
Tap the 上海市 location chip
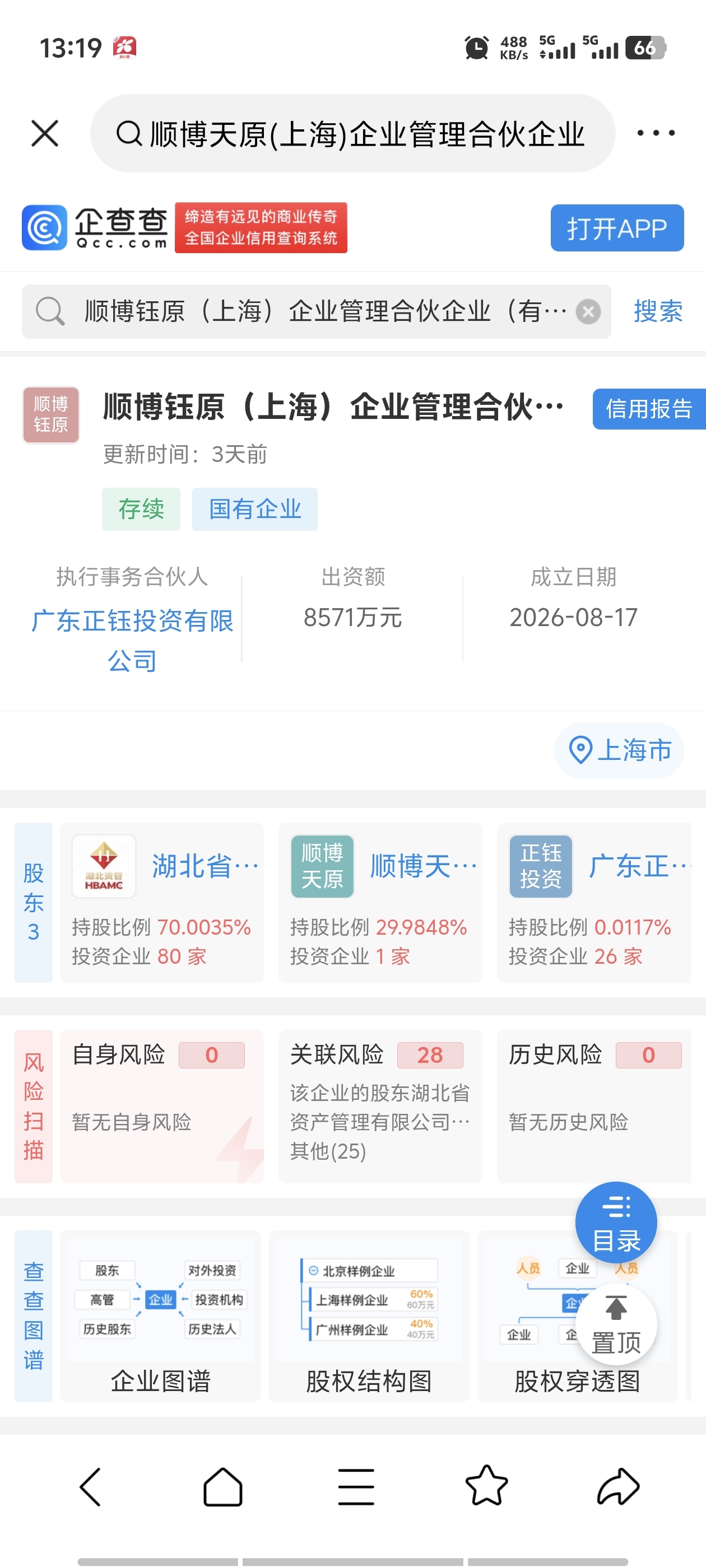[x=619, y=750]
